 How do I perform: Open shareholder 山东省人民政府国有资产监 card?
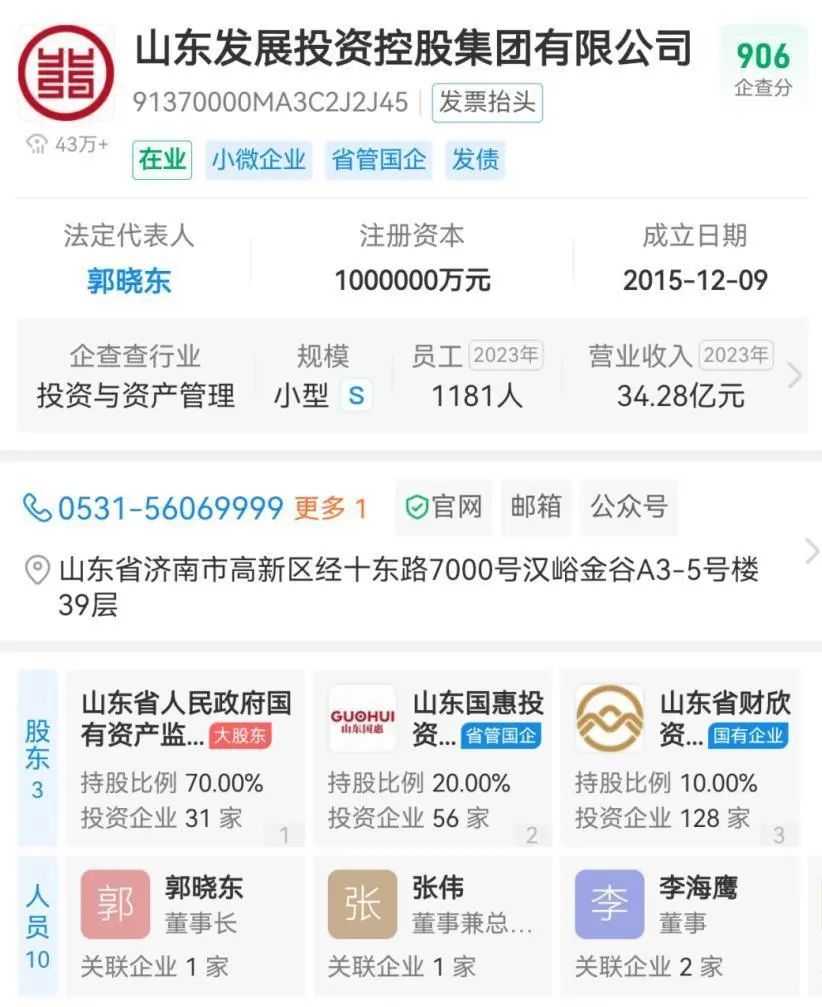(x=184, y=758)
